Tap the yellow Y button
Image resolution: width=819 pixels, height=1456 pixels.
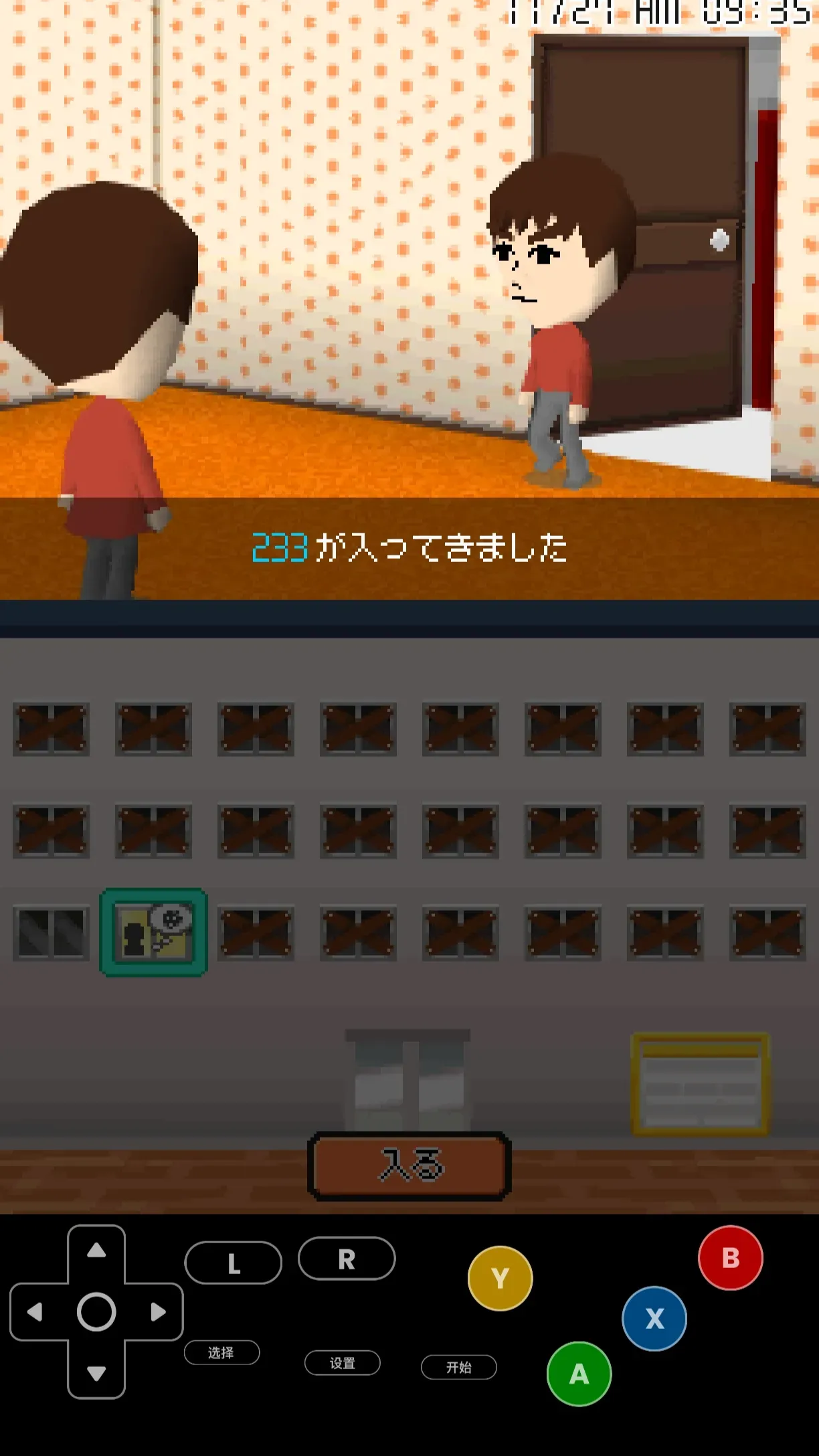(x=500, y=1278)
